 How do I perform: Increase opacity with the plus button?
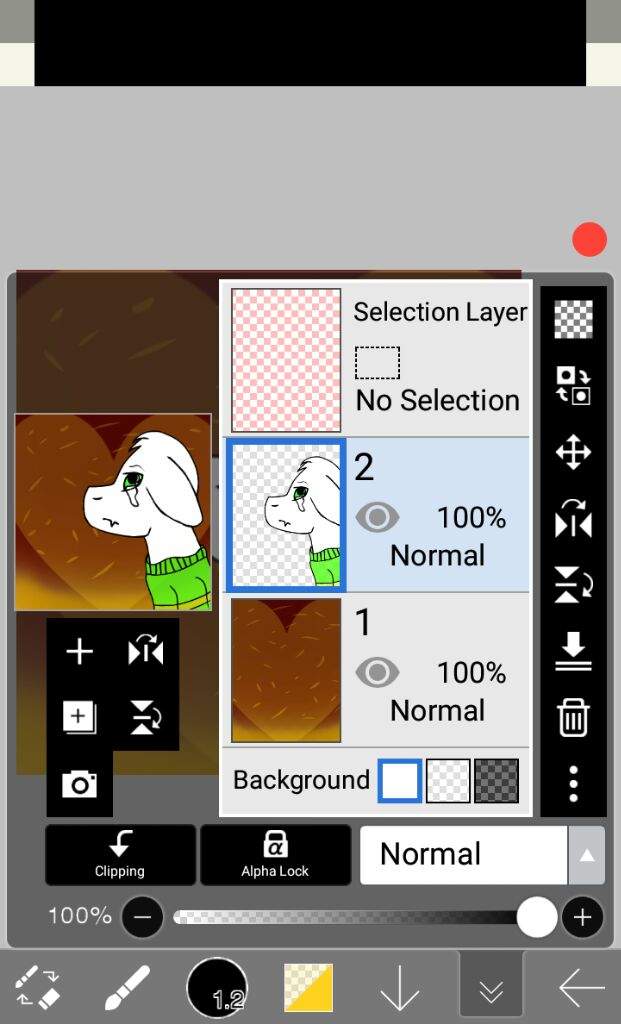[x=582, y=916]
